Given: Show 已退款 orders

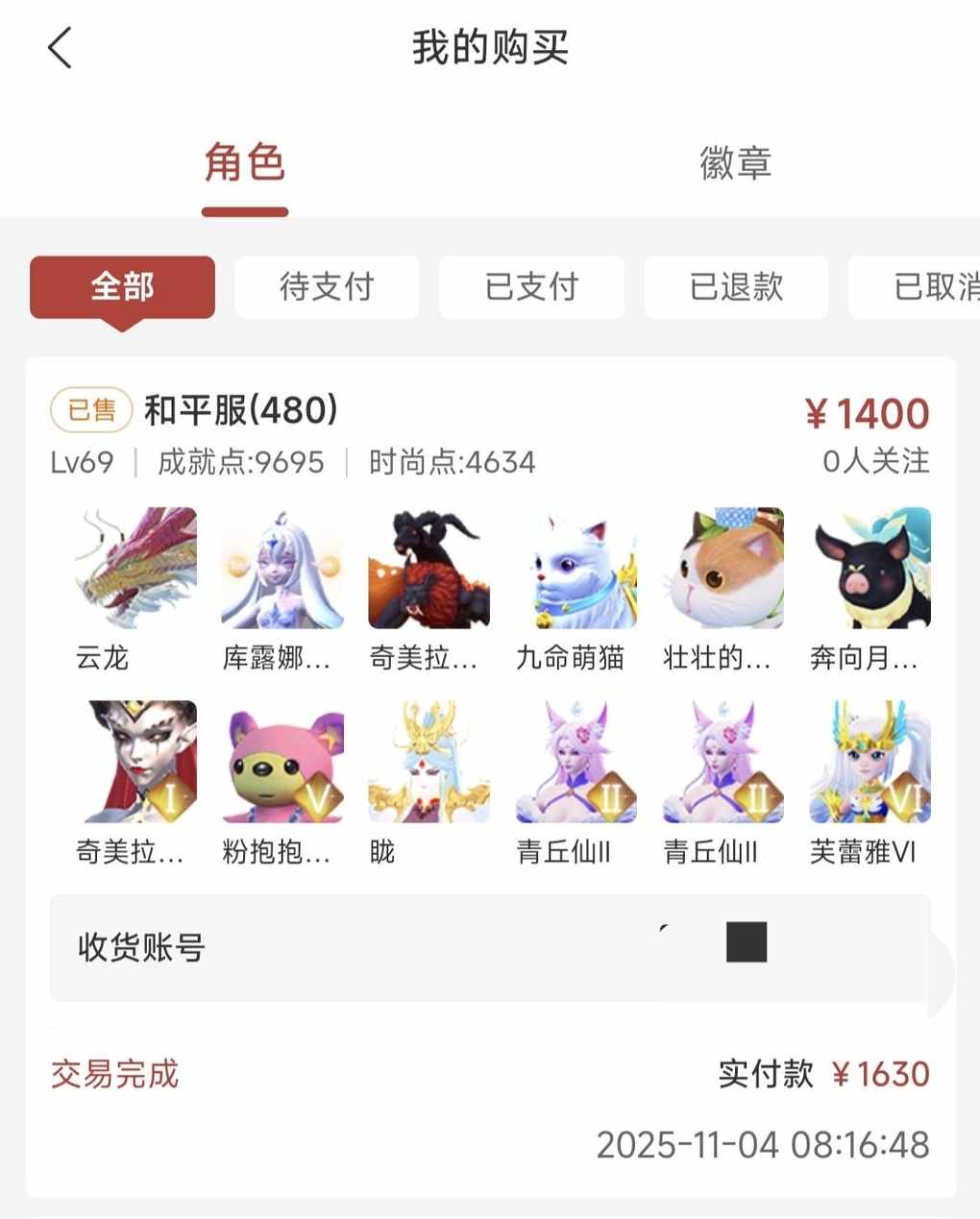Looking at the screenshot, I should pyautogui.click(x=736, y=286).
